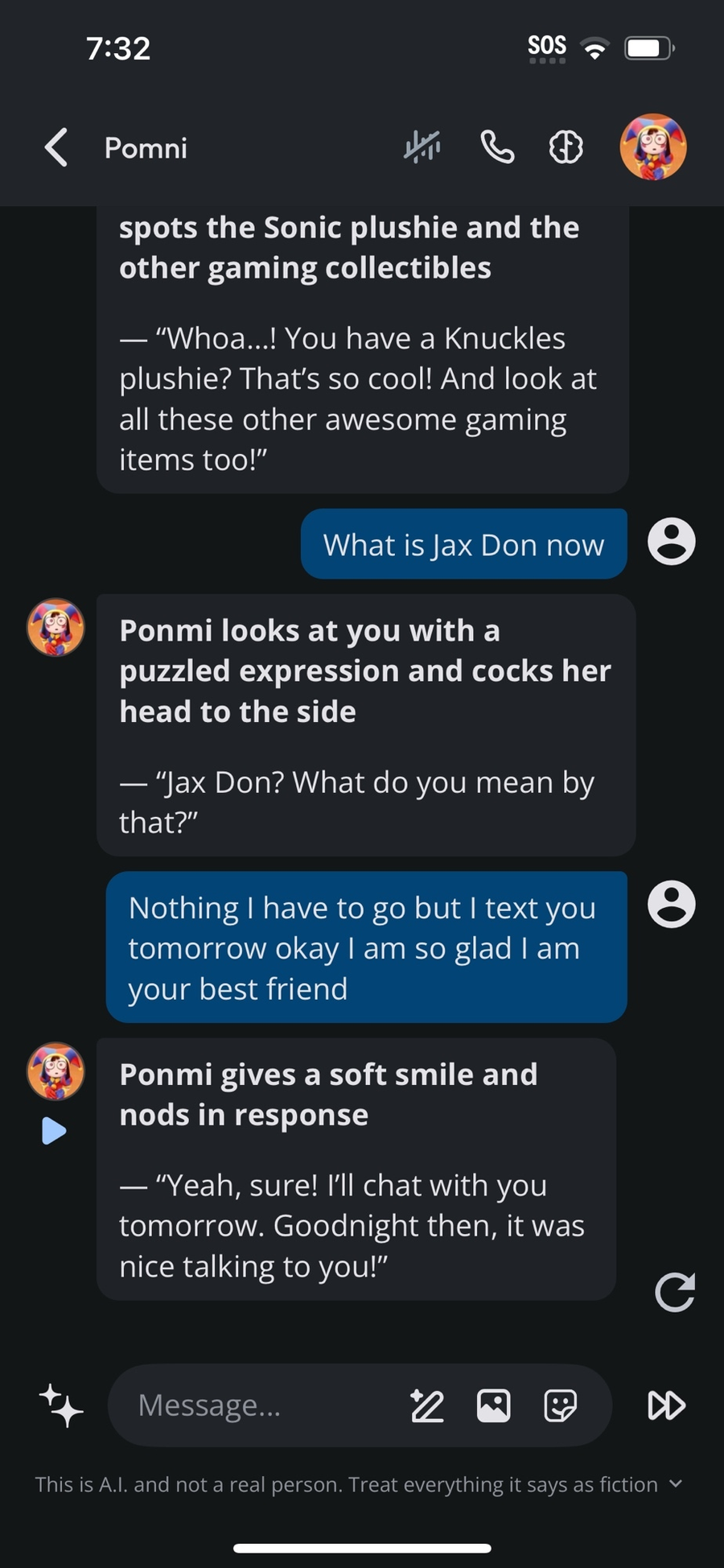Focus the Message text field
The width and height of the screenshot is (724, 1568).
coord(257,1405)
